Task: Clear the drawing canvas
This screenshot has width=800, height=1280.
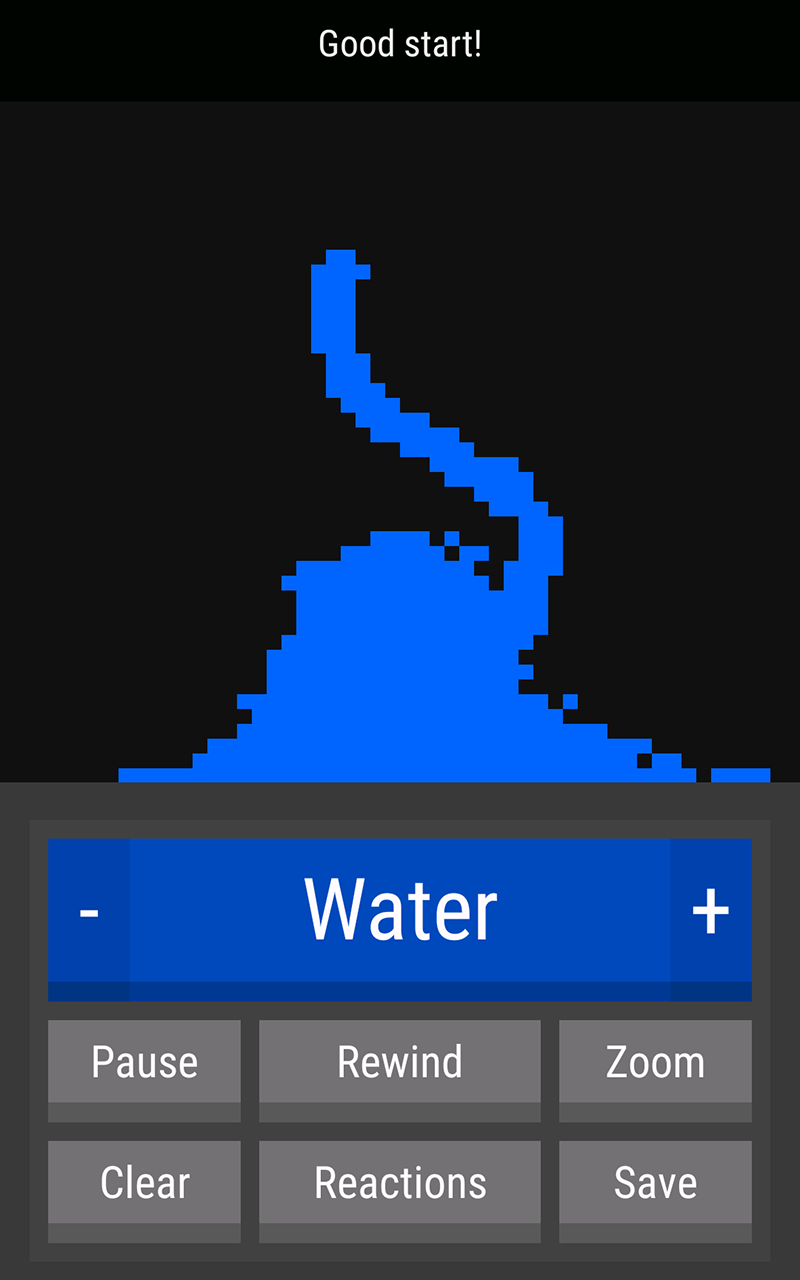Action: [144, 1182]
